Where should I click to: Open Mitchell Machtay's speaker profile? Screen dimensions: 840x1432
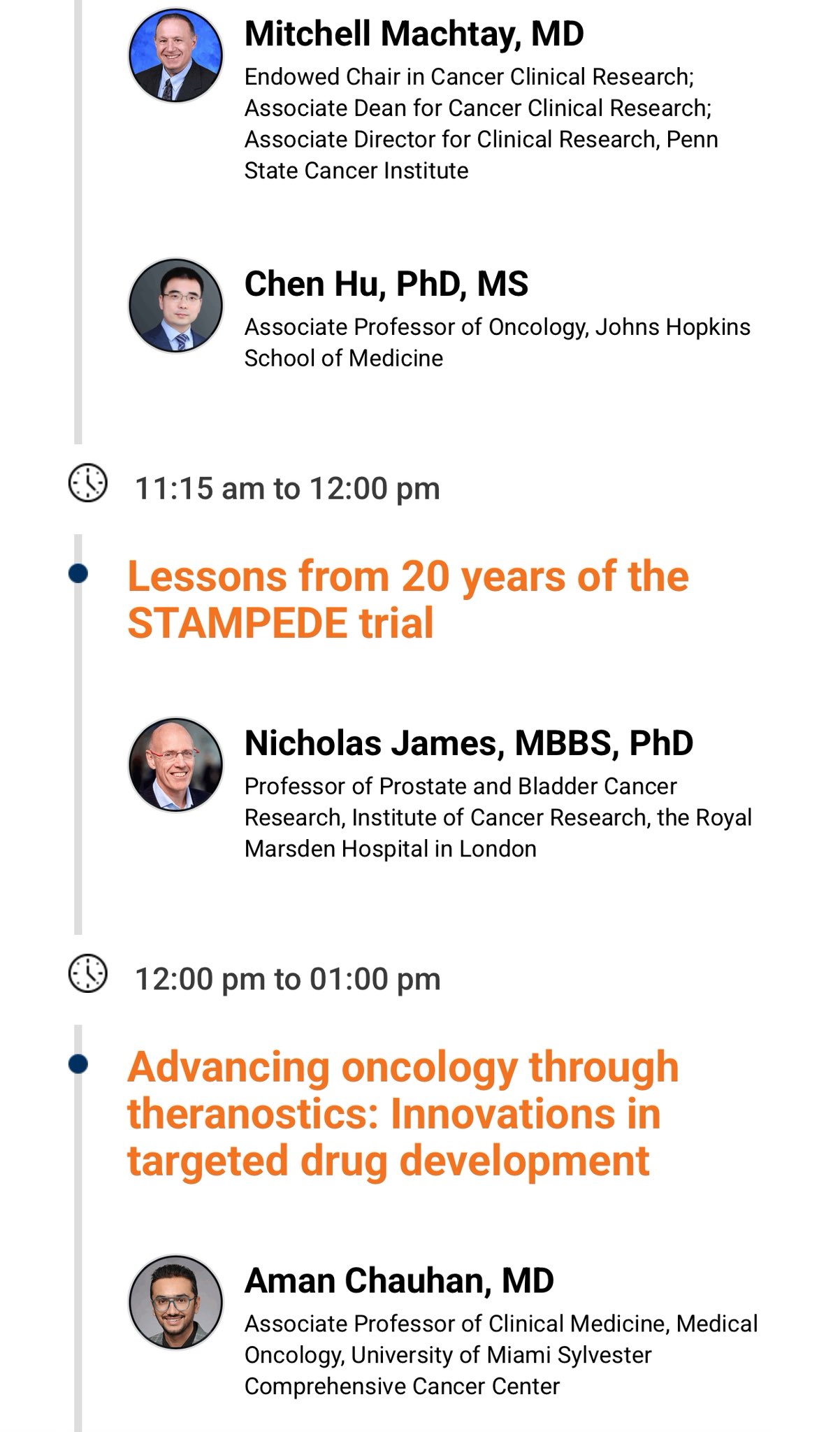pos(414,34)
